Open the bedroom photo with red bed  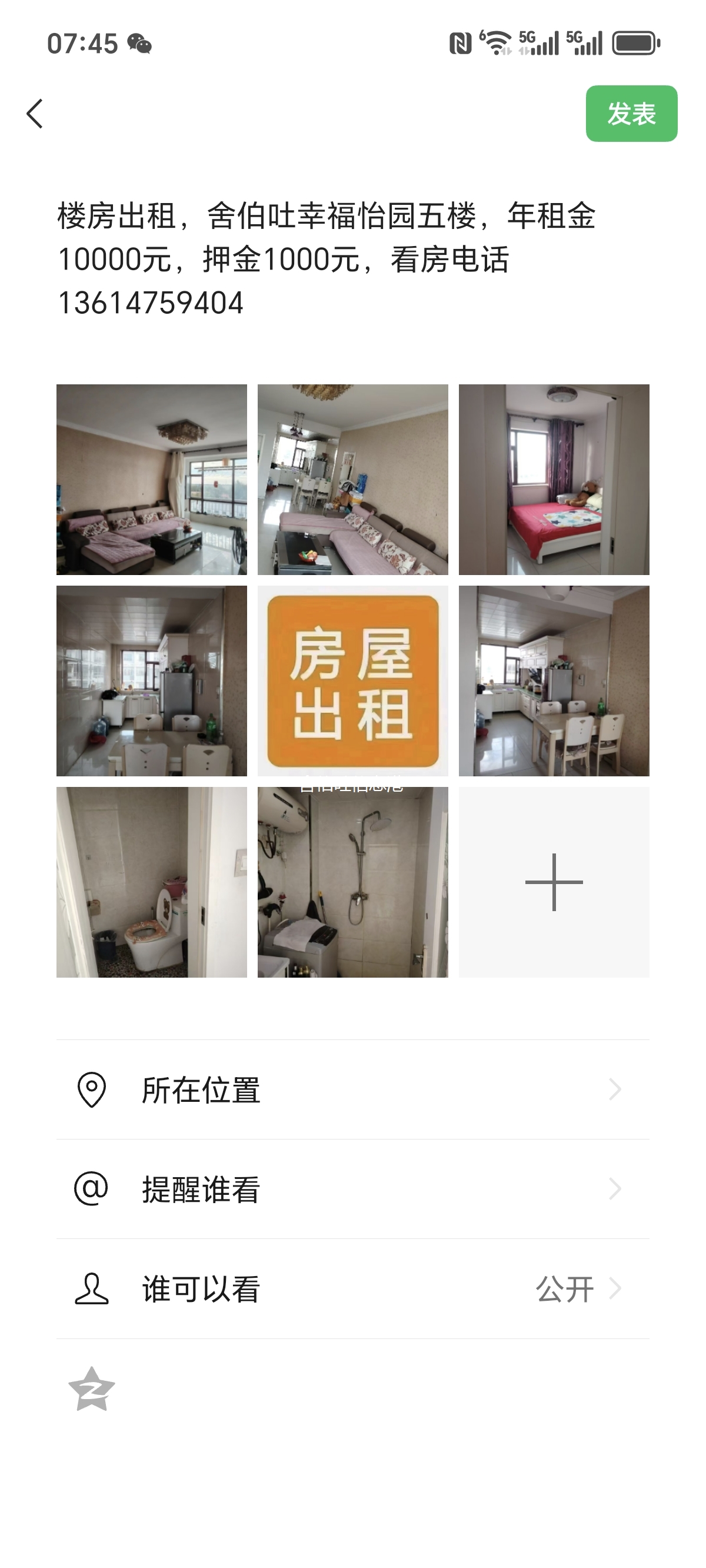(554, 480)
